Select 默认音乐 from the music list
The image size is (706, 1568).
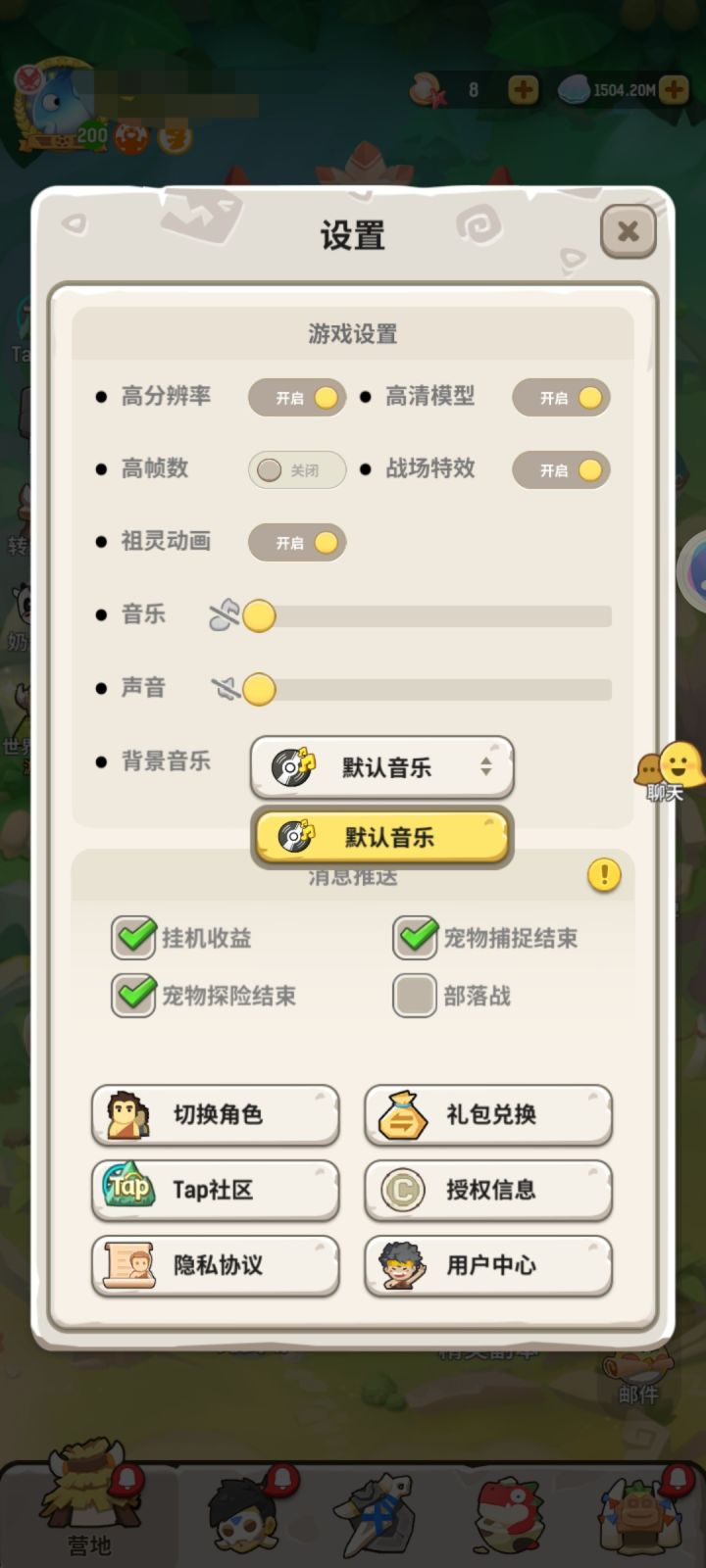381,836
